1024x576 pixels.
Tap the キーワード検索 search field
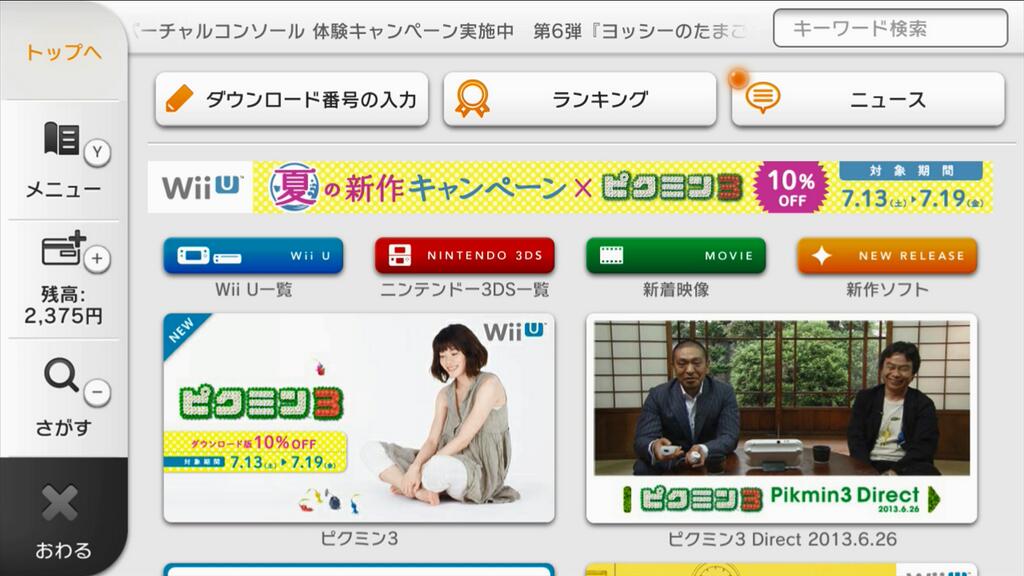click(890, 28)
